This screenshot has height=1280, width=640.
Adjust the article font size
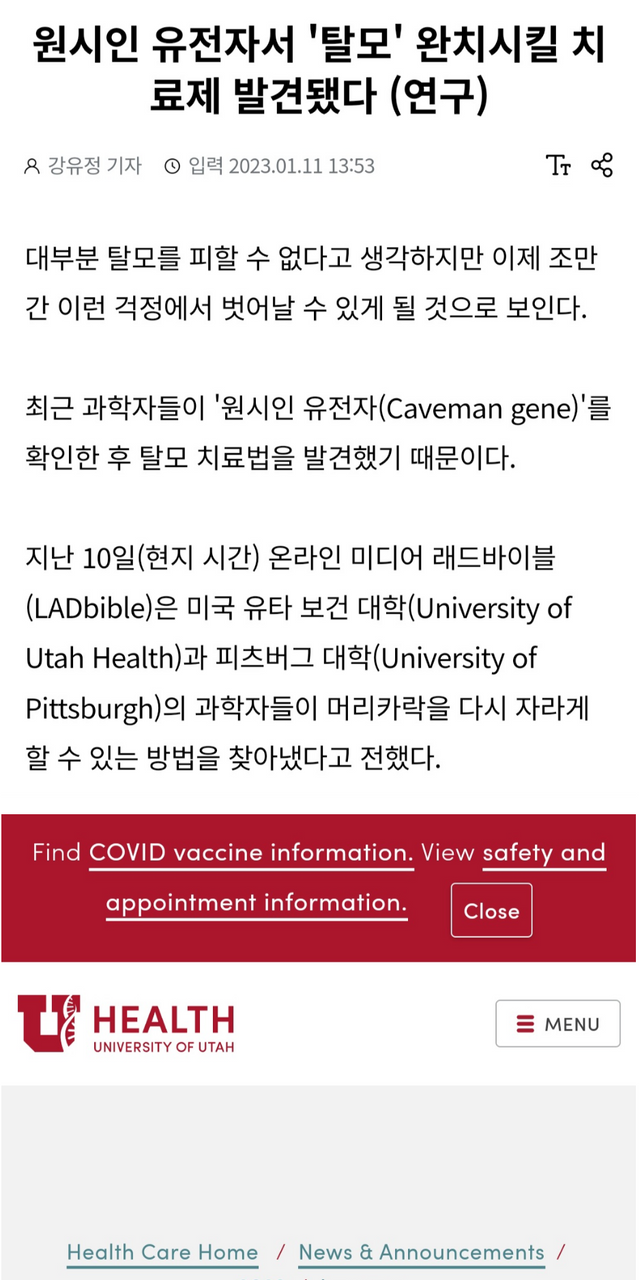(x=558, y=166)
